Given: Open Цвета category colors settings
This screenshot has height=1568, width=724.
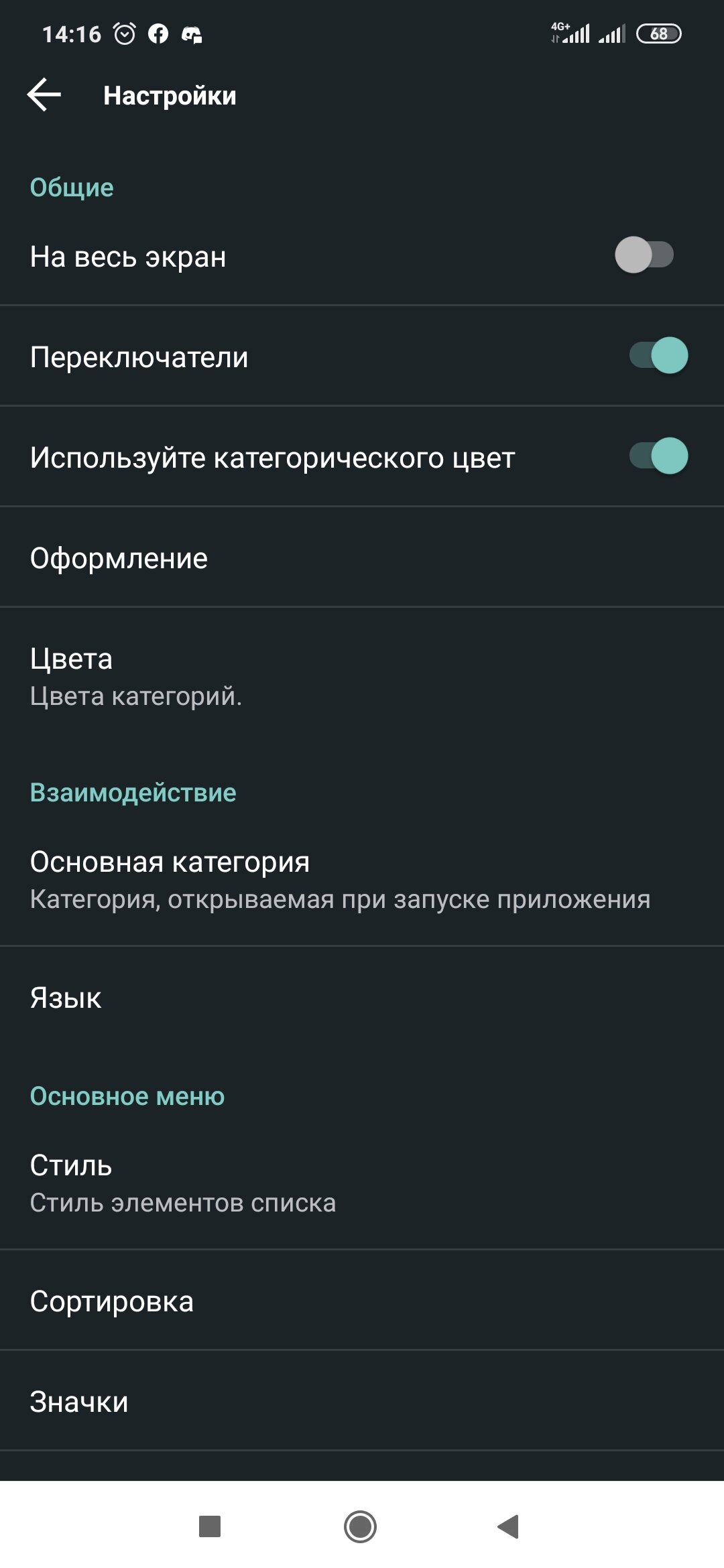Looking at the screenshot, I should tap(362, 677).
